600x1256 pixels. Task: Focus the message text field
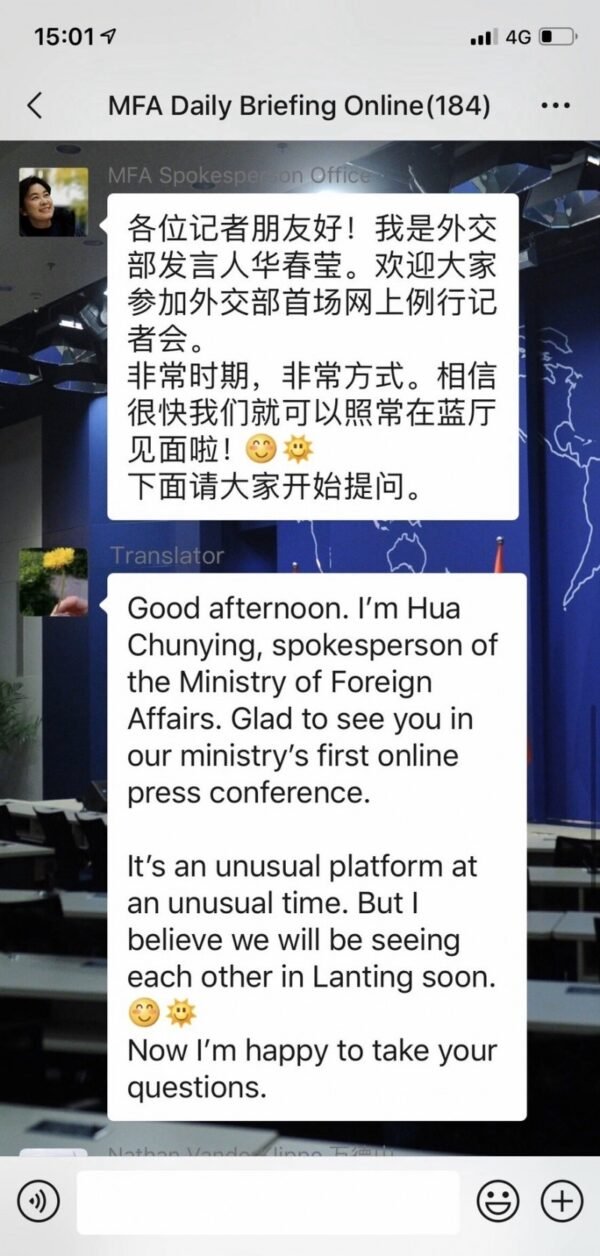tap(267, 1201)
